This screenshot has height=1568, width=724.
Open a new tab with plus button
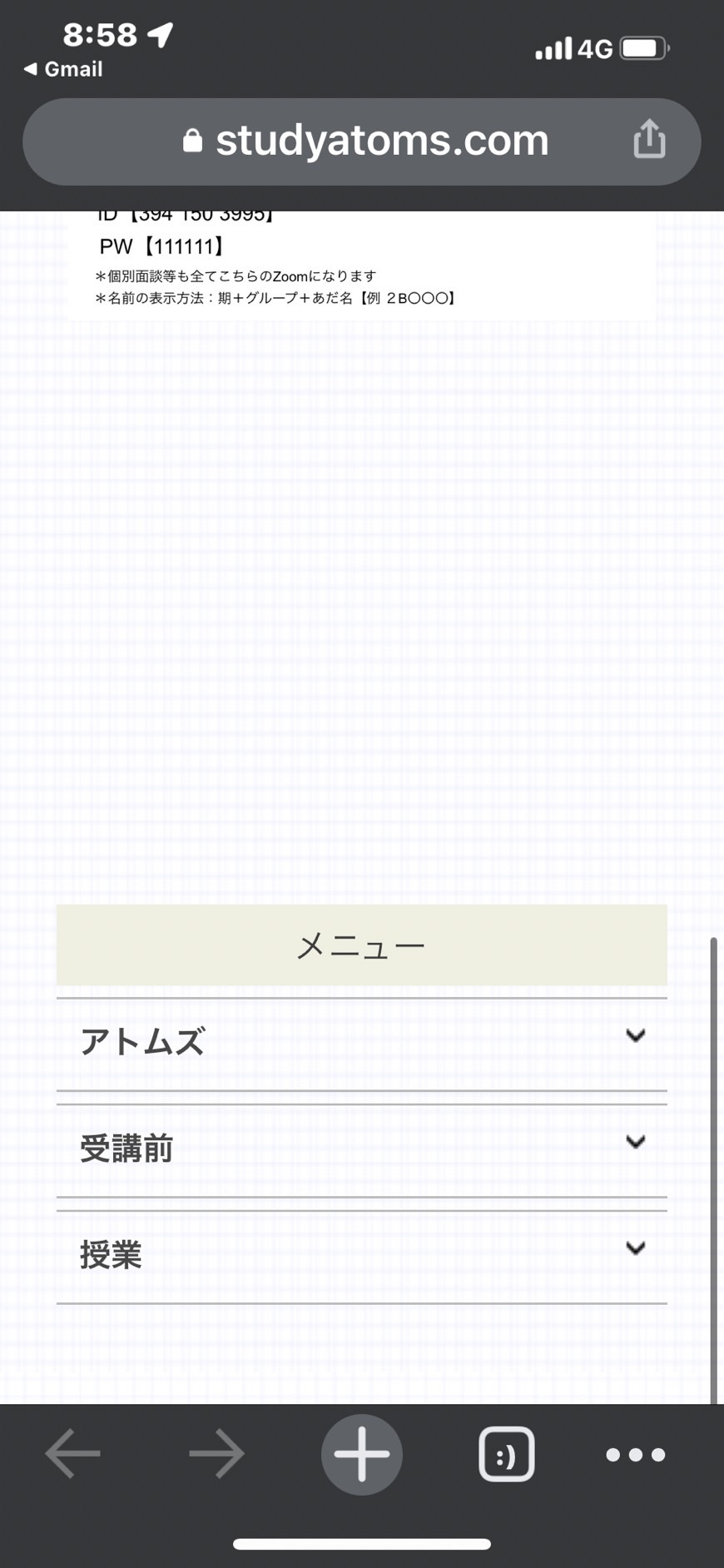point(362,1454)
